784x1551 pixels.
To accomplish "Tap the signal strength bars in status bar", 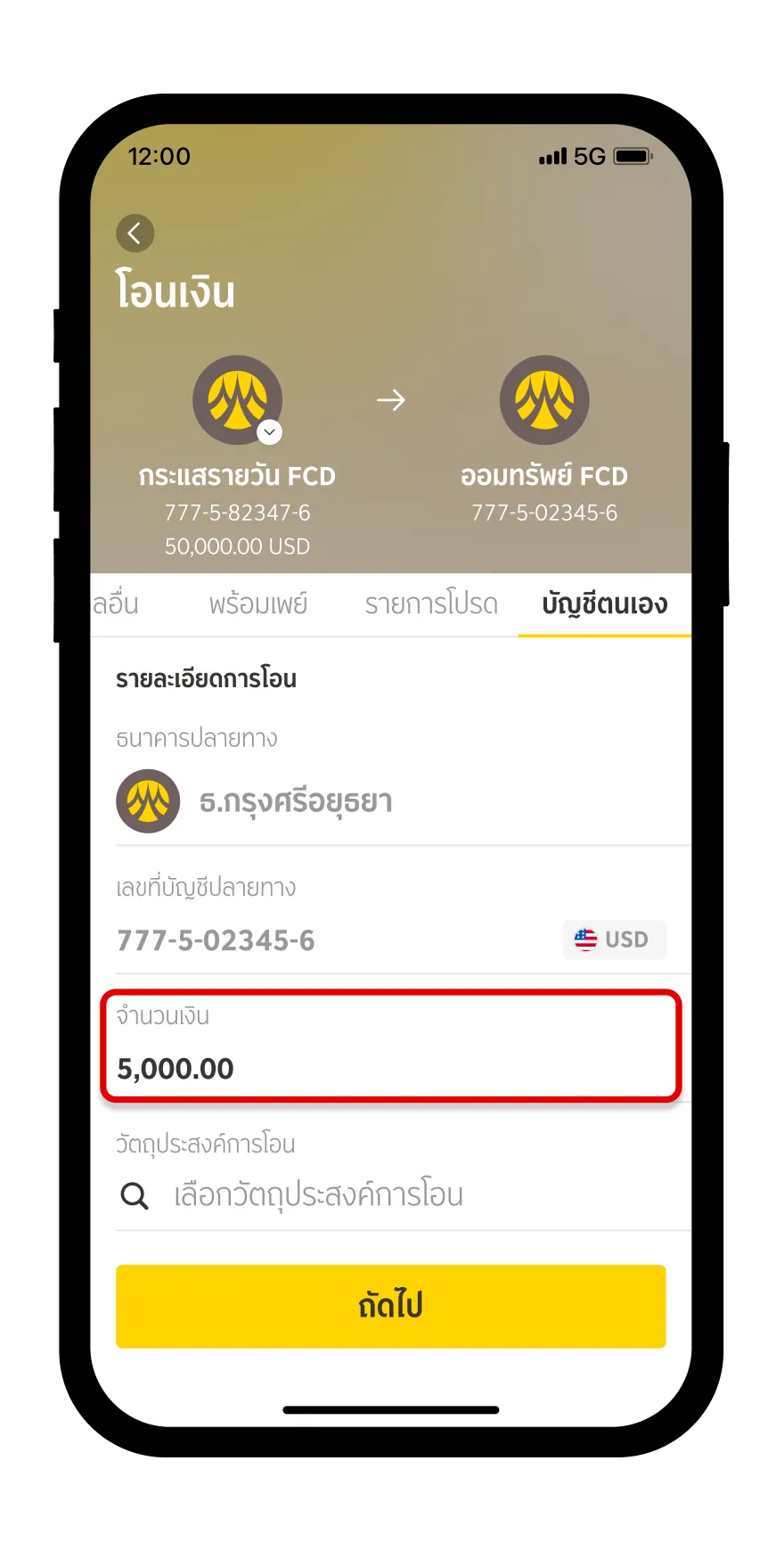I will pyautogui.click(x=551, y=155).
